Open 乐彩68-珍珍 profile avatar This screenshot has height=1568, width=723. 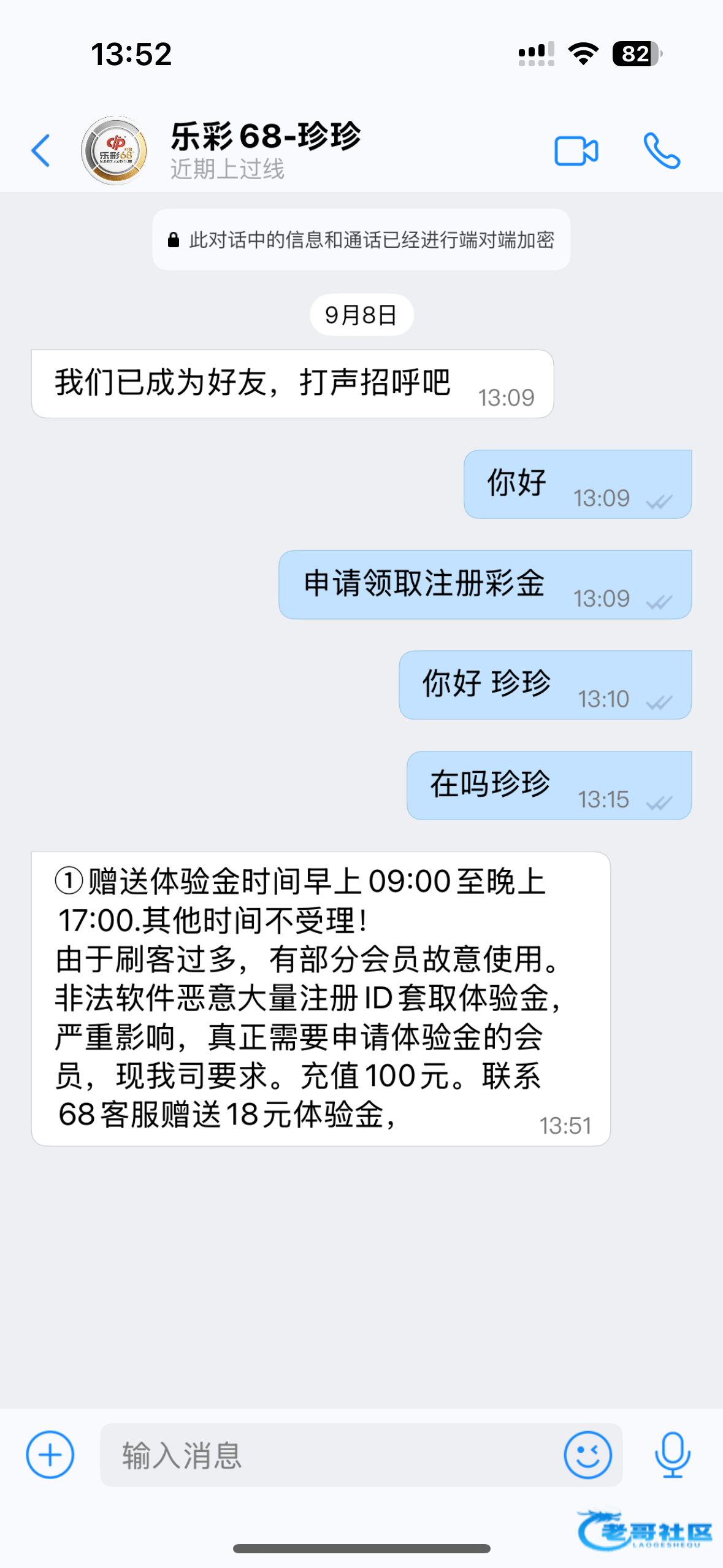(115, 150)
